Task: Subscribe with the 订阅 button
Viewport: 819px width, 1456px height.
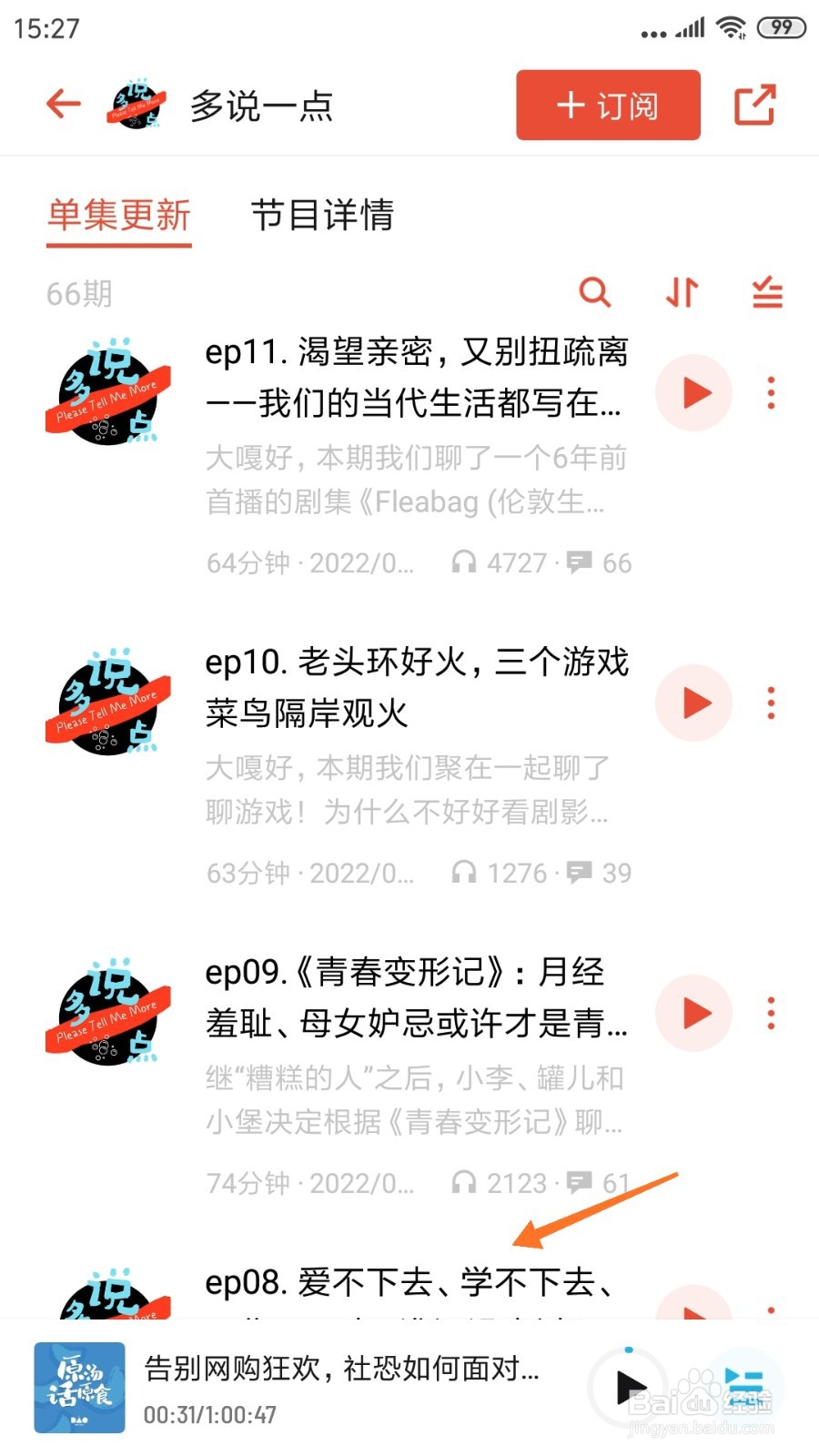Action: point(608,106)
